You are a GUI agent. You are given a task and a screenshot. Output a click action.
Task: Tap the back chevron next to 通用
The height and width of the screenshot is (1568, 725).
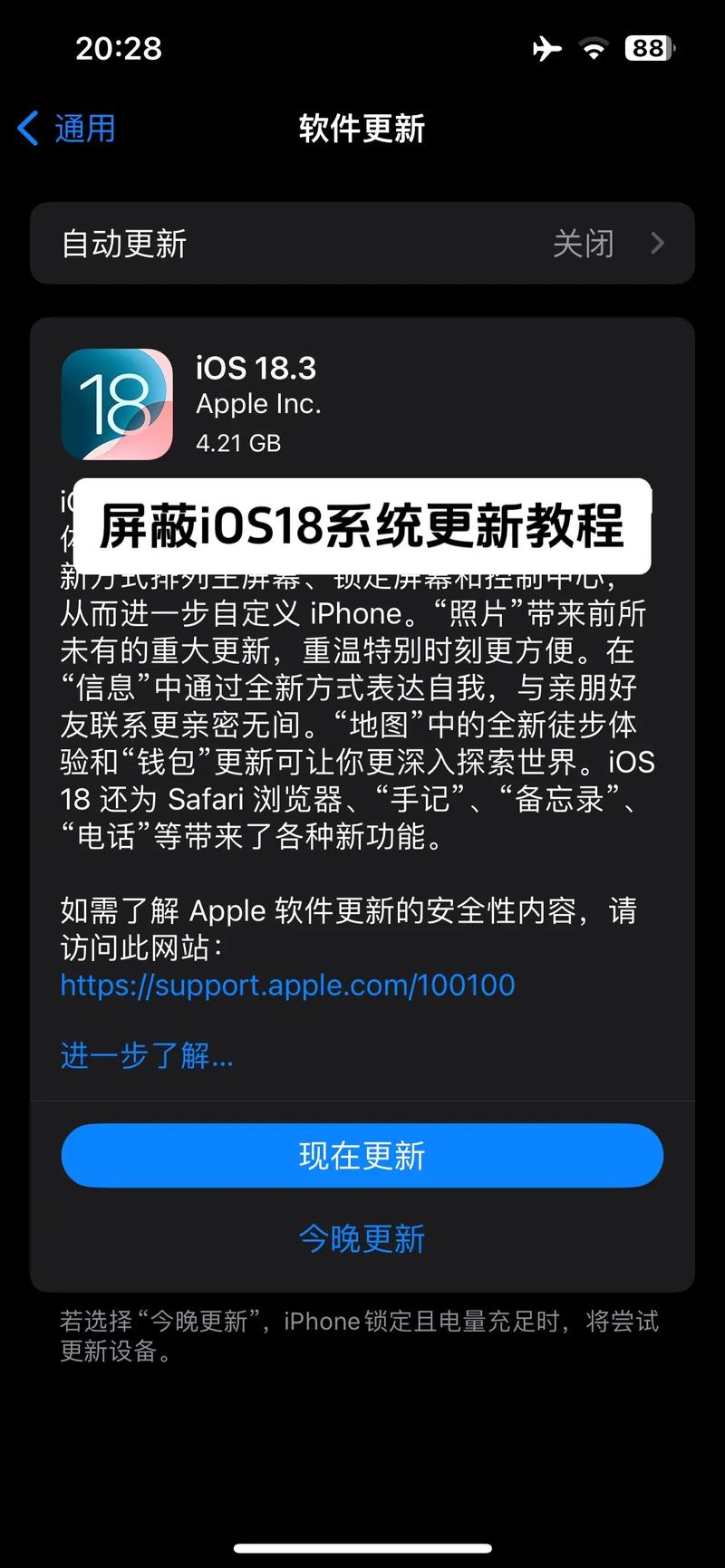[26, 129]
